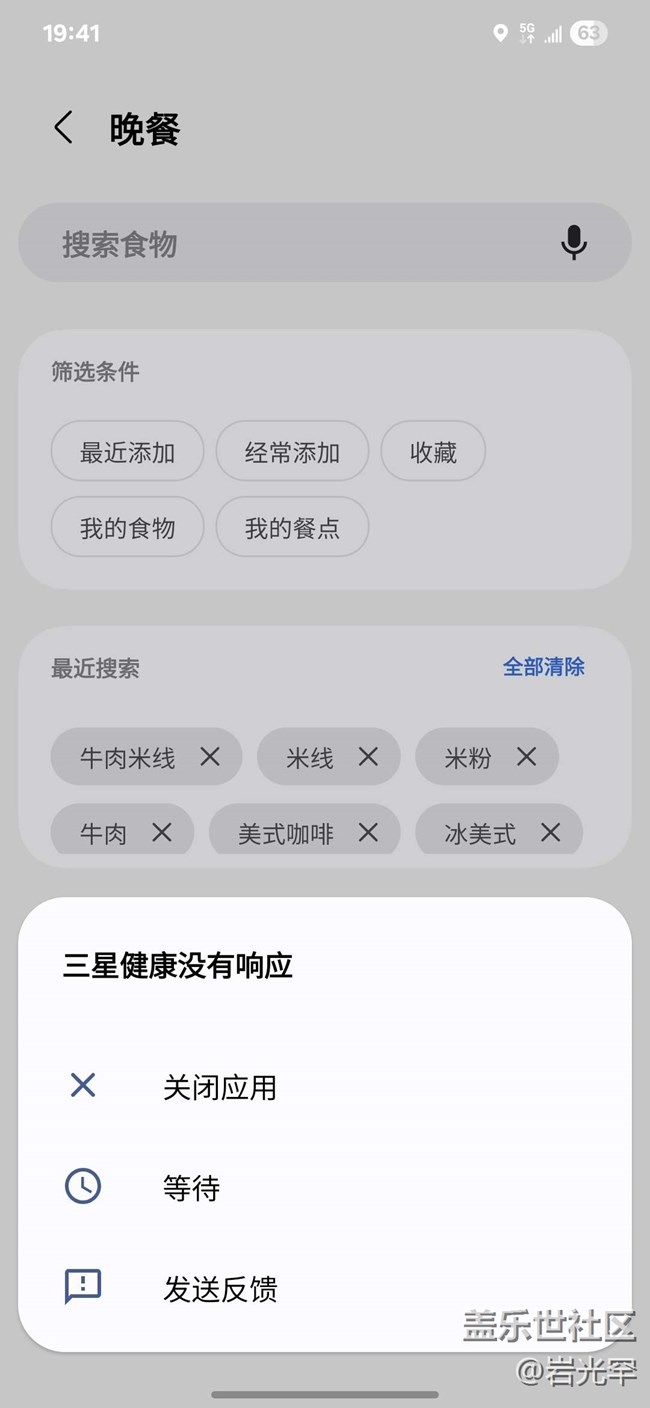Go back from the 晚餐 page
650x1408 pixels.
(63, 128)
